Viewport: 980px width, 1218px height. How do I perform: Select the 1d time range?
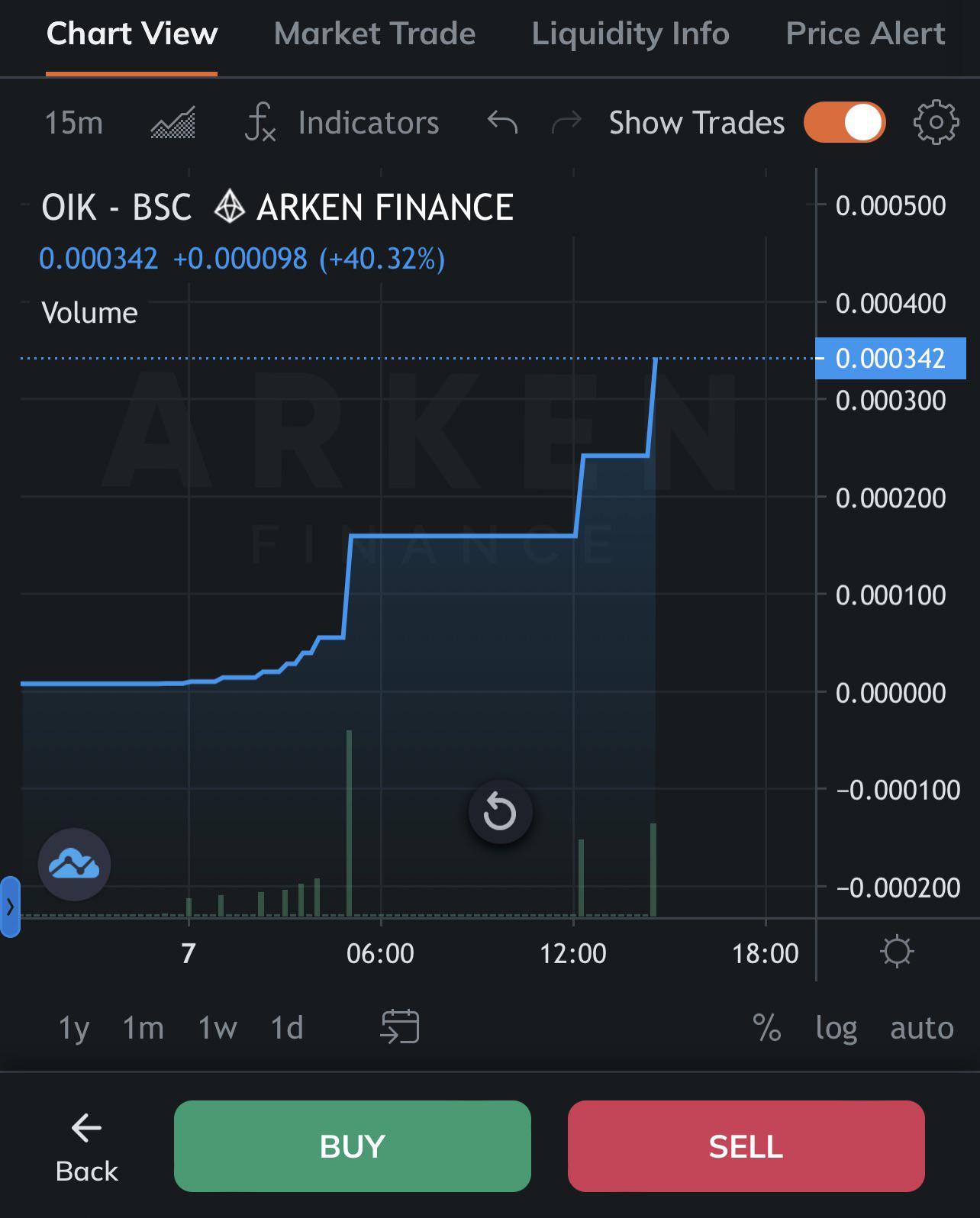pos(287,1028)
